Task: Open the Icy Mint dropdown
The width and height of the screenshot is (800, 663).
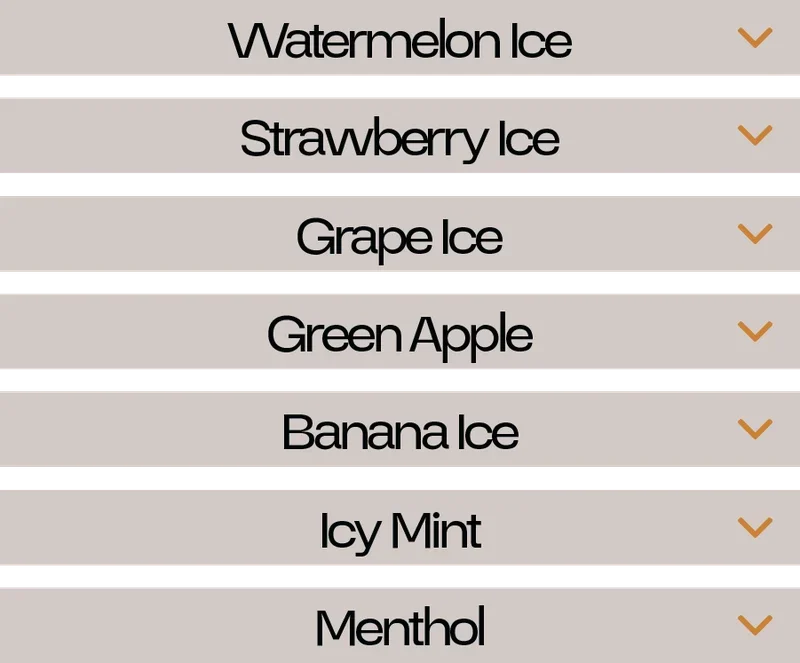Action: [x=754, y=527]
